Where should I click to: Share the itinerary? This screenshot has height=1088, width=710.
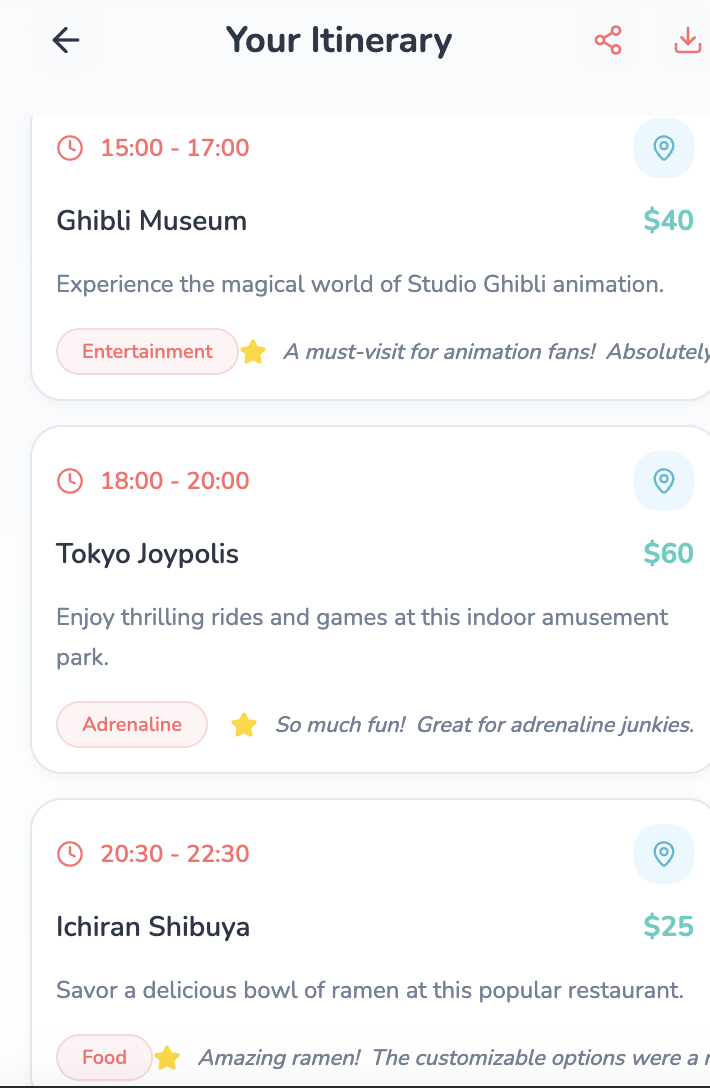[x=608, y=40]
